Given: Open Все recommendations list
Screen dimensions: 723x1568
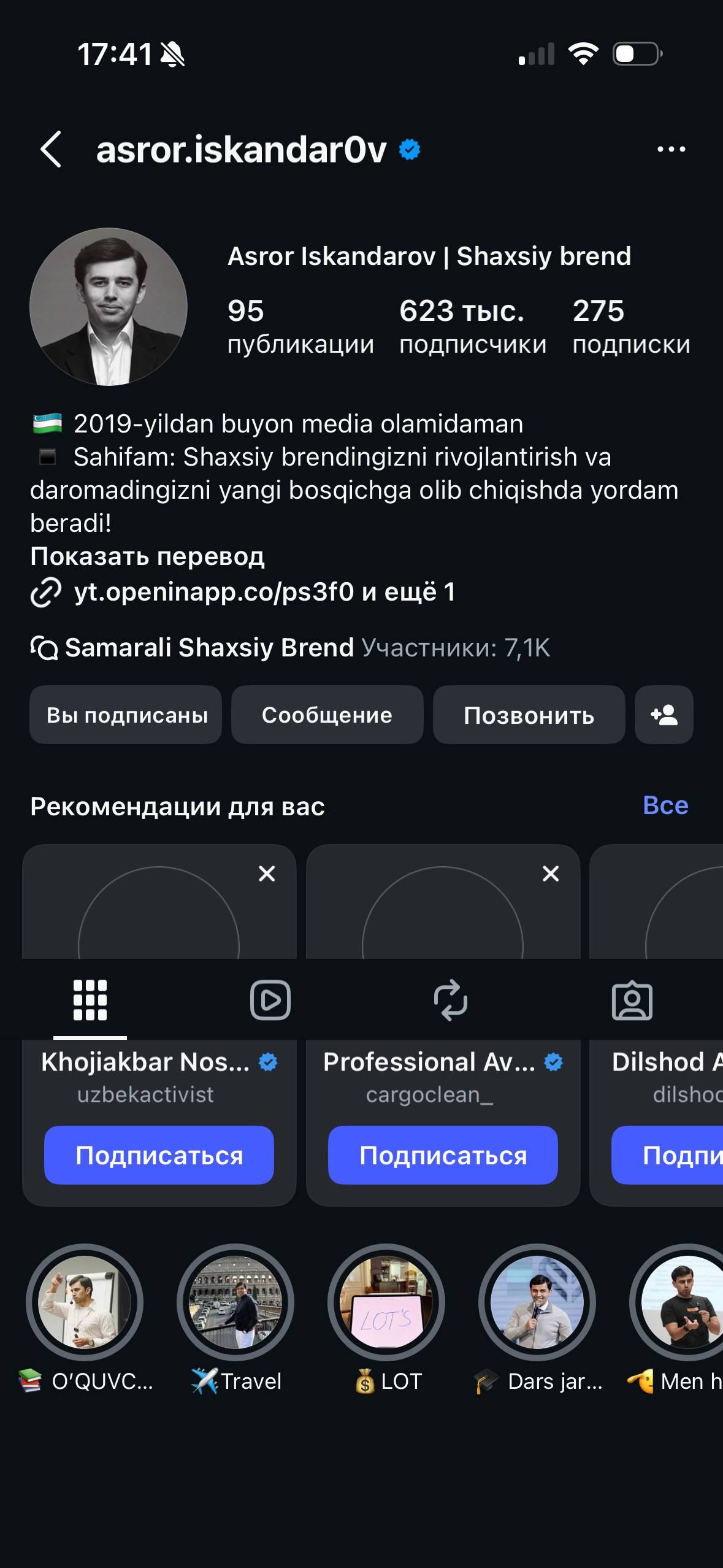Looking at the screenshot, I should coord(665,805).
